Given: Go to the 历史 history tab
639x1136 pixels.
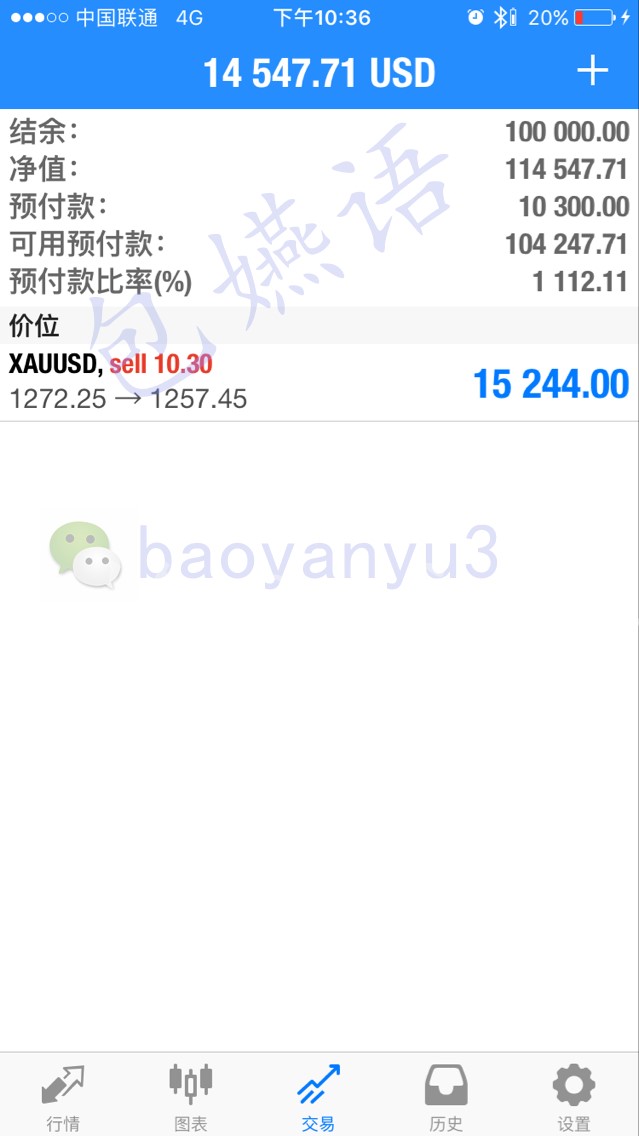Looking at the screenshot, I should (x=446, y=1097).
